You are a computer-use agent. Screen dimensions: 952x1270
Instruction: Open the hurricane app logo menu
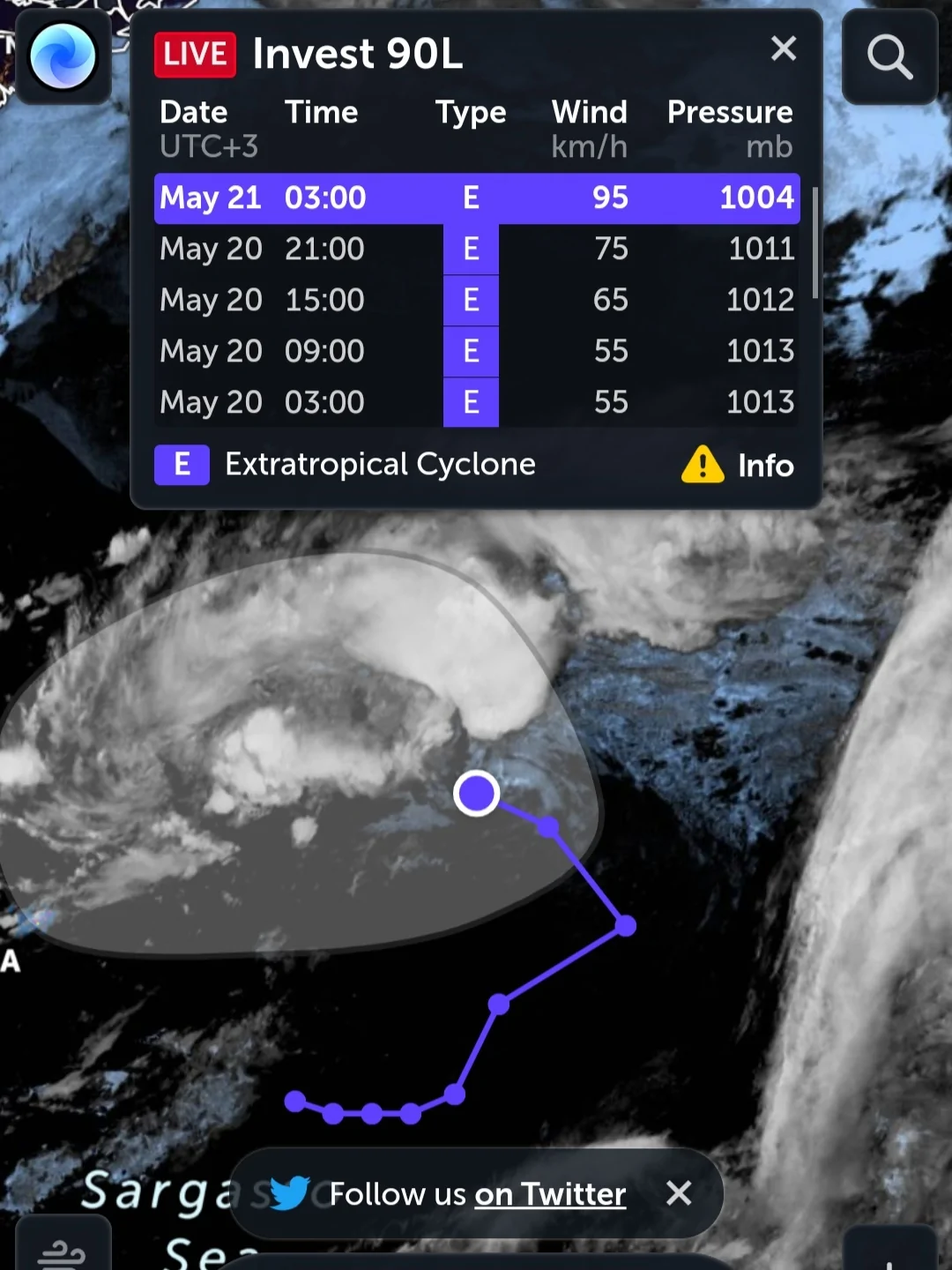pyautogui.click(x=63, y=56)
